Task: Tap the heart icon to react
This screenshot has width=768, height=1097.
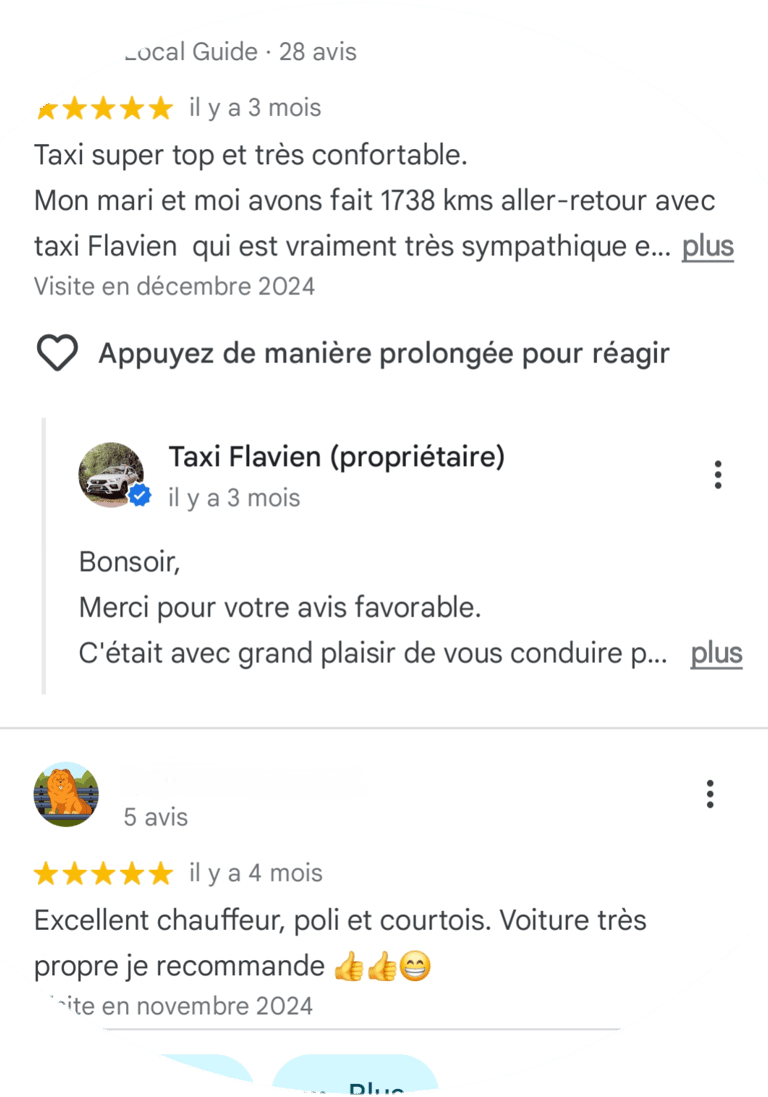Action: point(57,353)
